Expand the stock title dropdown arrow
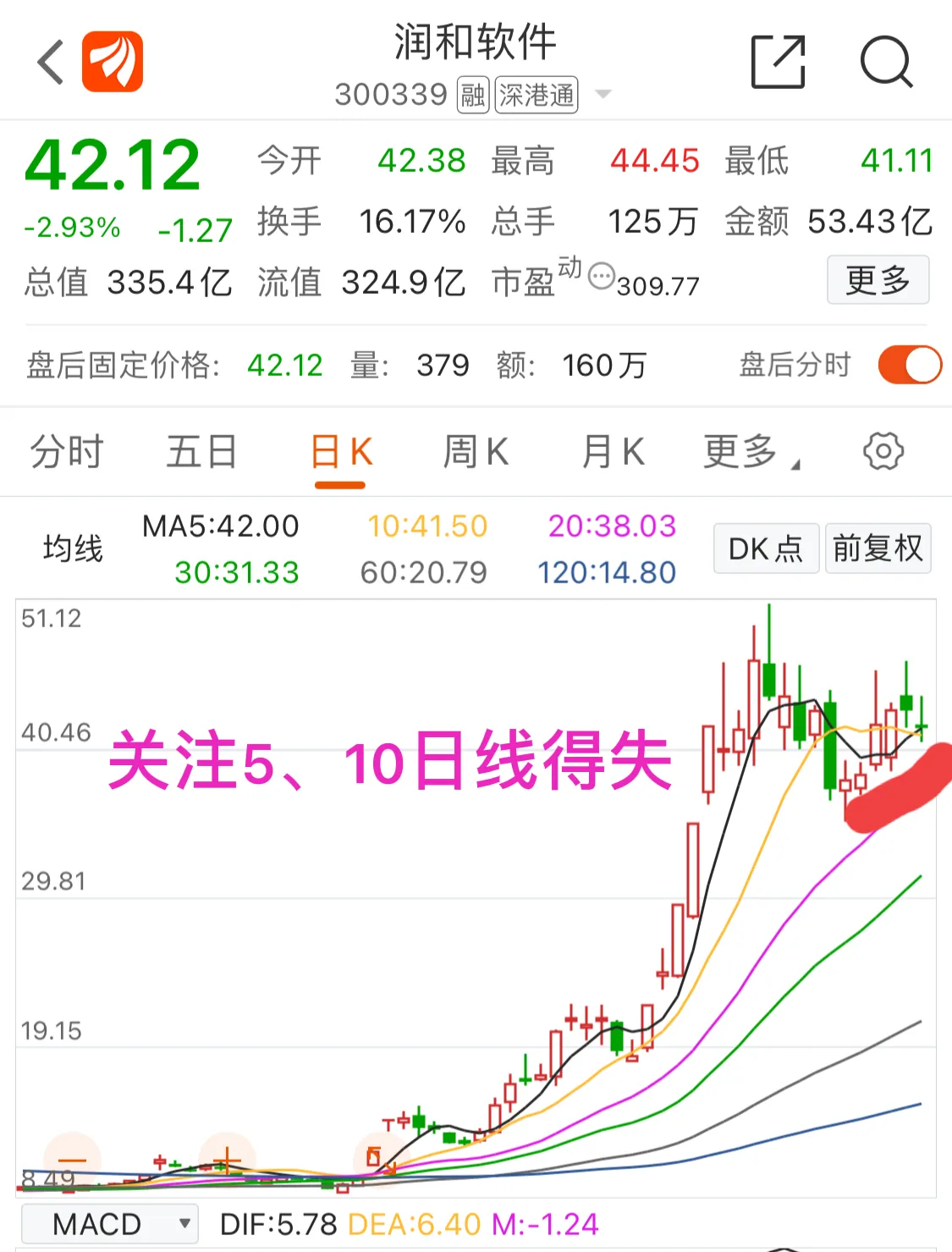Screen dimensions: 952x1252 pos(603,94)
